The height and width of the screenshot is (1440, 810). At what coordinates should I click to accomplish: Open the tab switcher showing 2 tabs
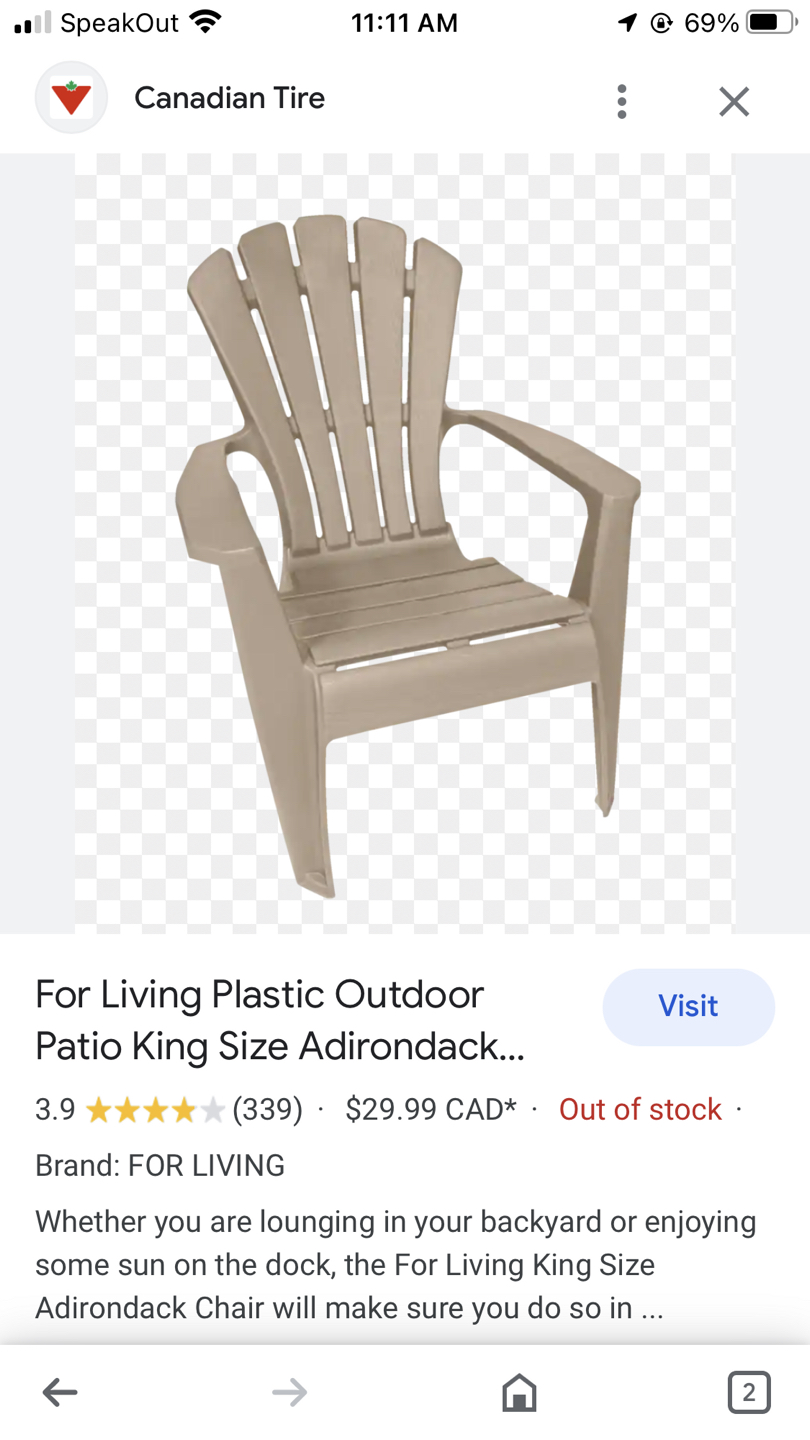click(749, 1392)
